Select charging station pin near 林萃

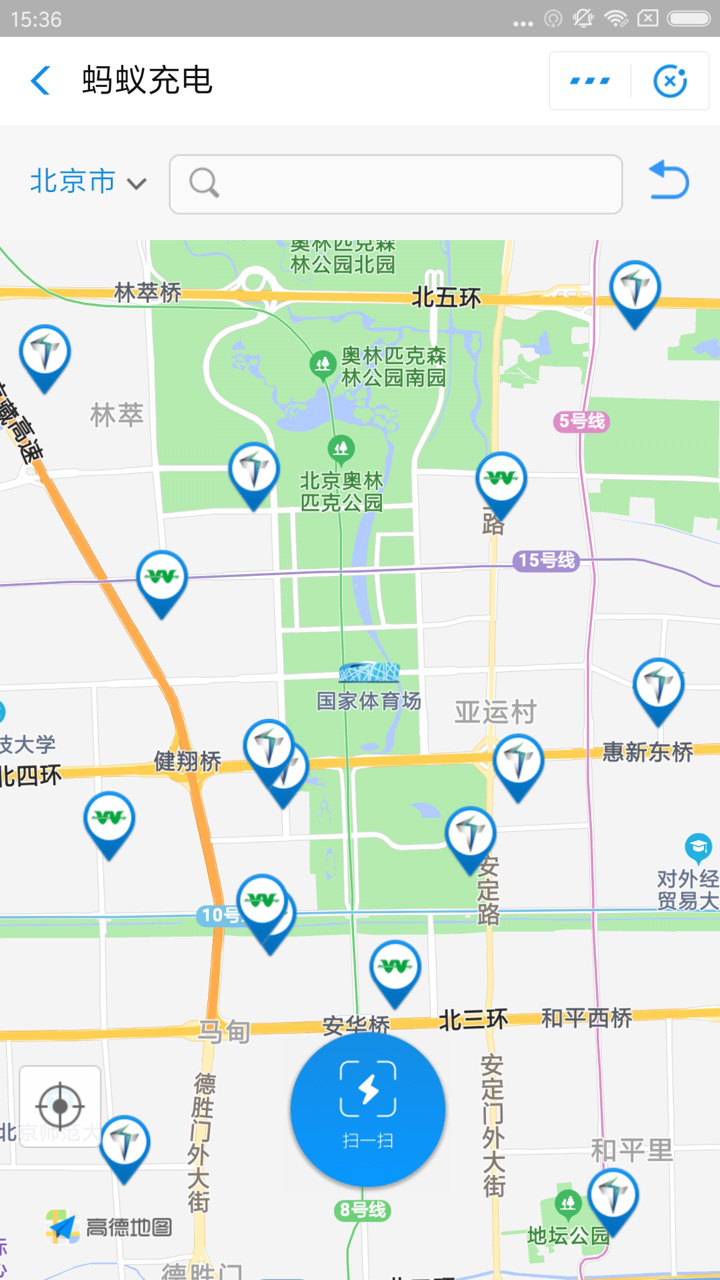tap(45, 354)
